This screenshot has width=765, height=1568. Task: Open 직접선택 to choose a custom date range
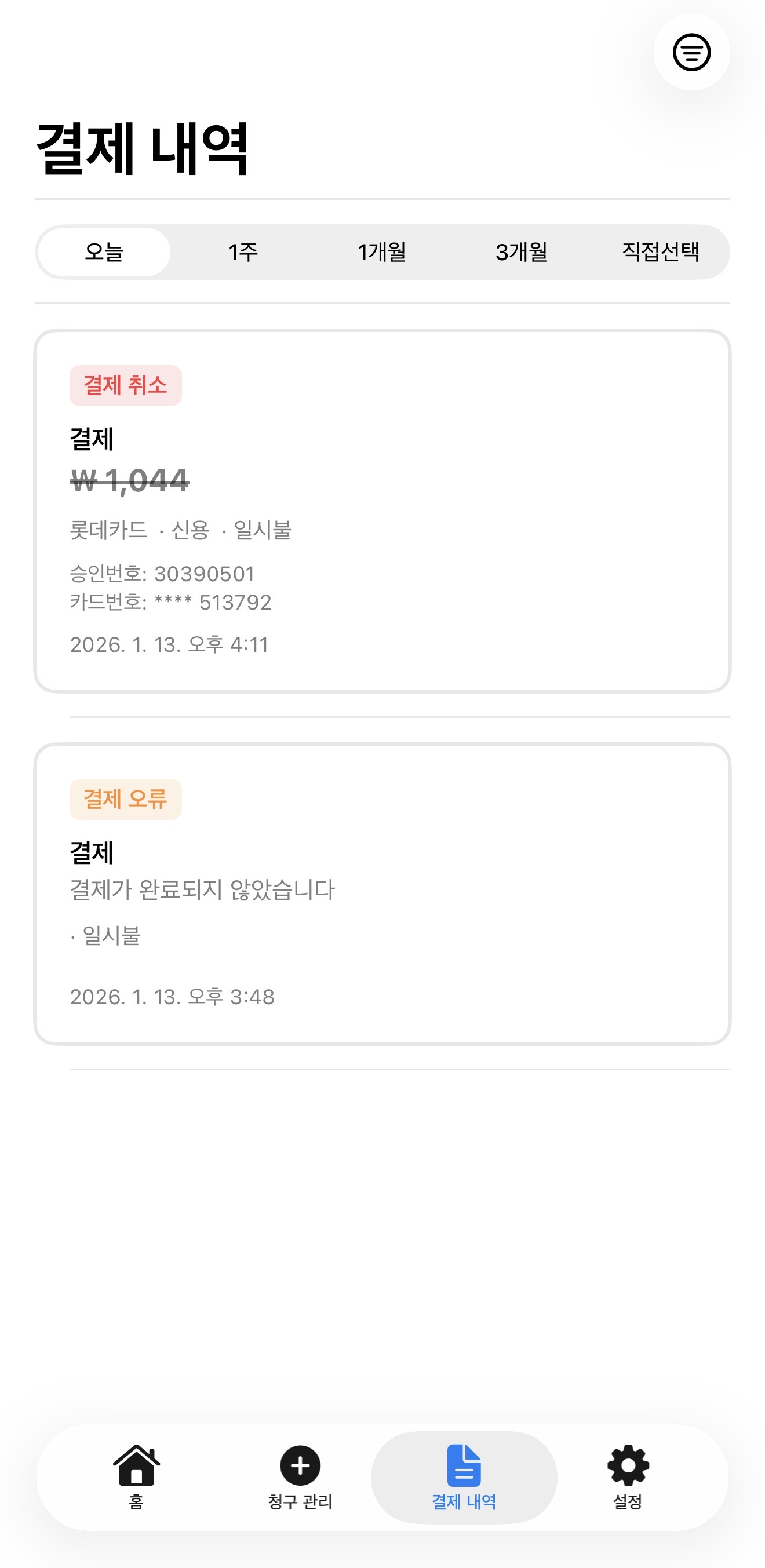tap(661, 251)
